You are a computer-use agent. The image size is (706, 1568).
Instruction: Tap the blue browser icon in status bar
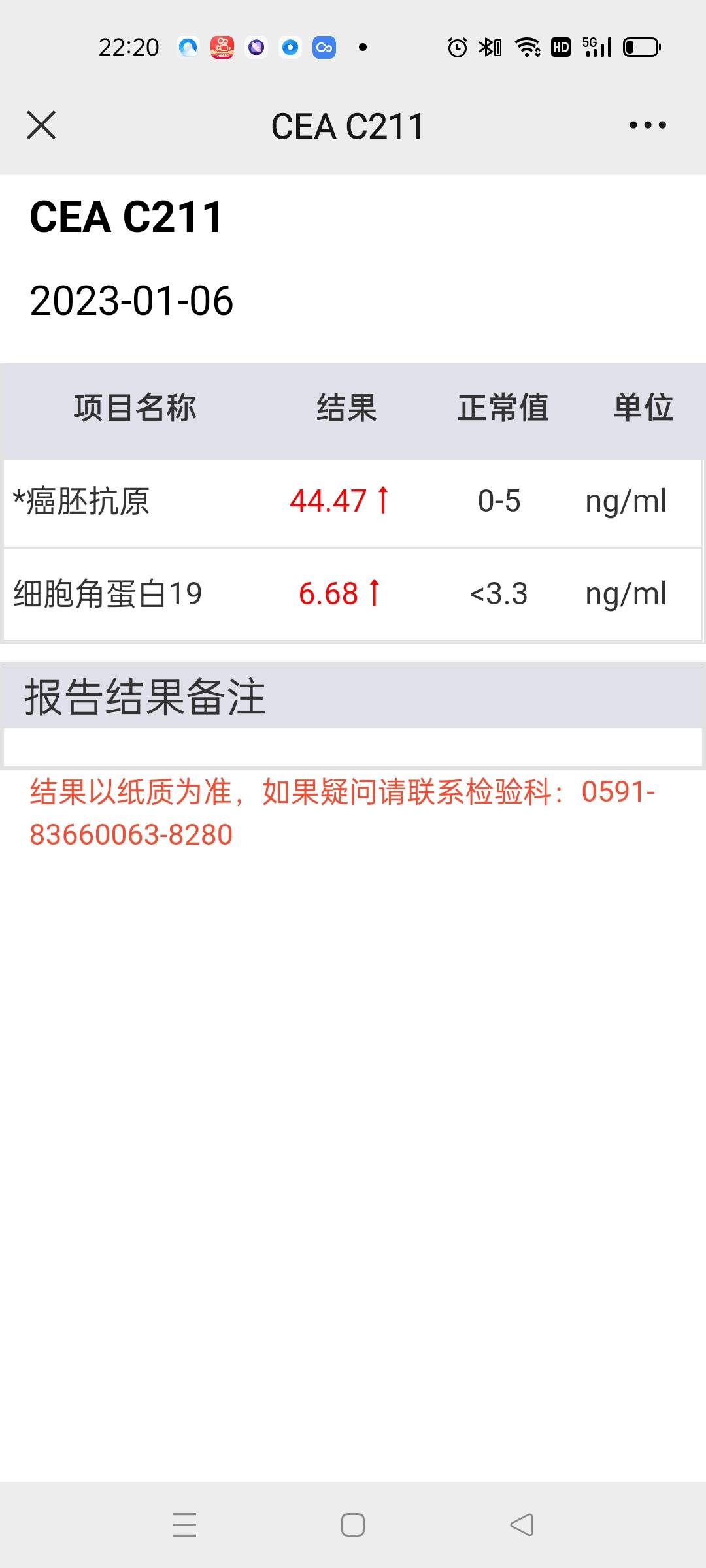tap(188, 47)
